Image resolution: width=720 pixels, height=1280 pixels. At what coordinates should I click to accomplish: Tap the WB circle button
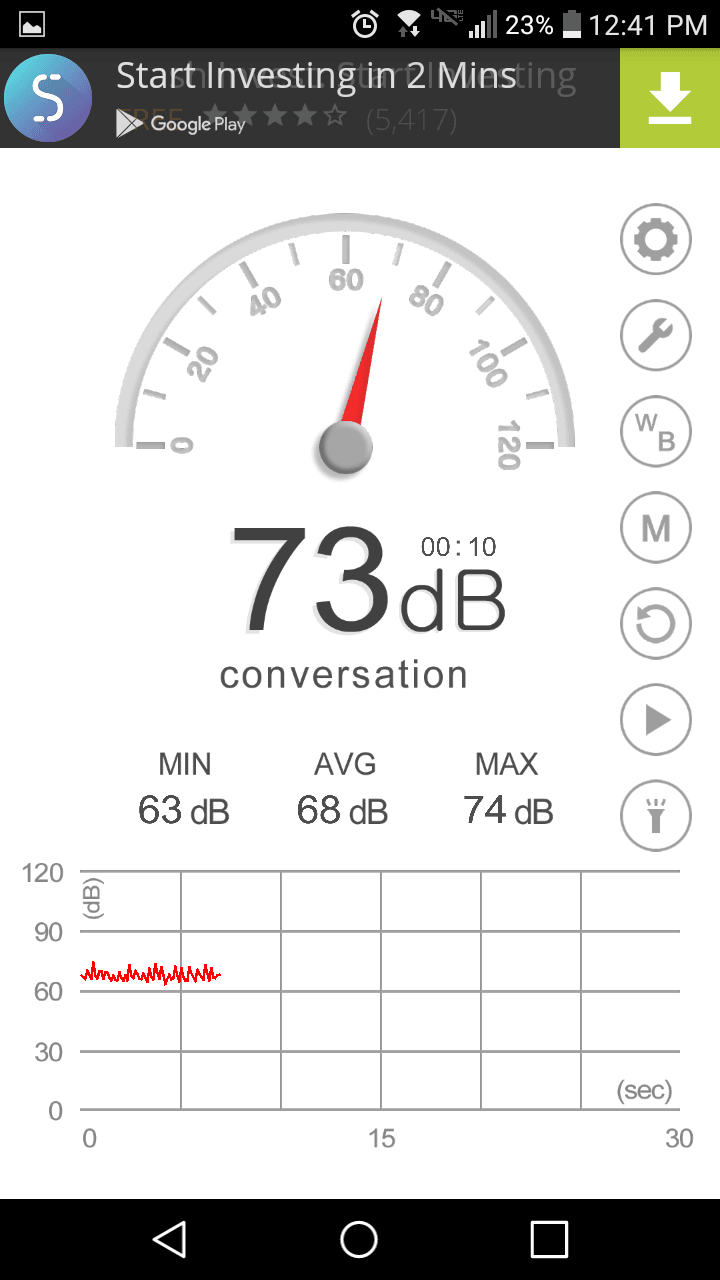point(656,431)
